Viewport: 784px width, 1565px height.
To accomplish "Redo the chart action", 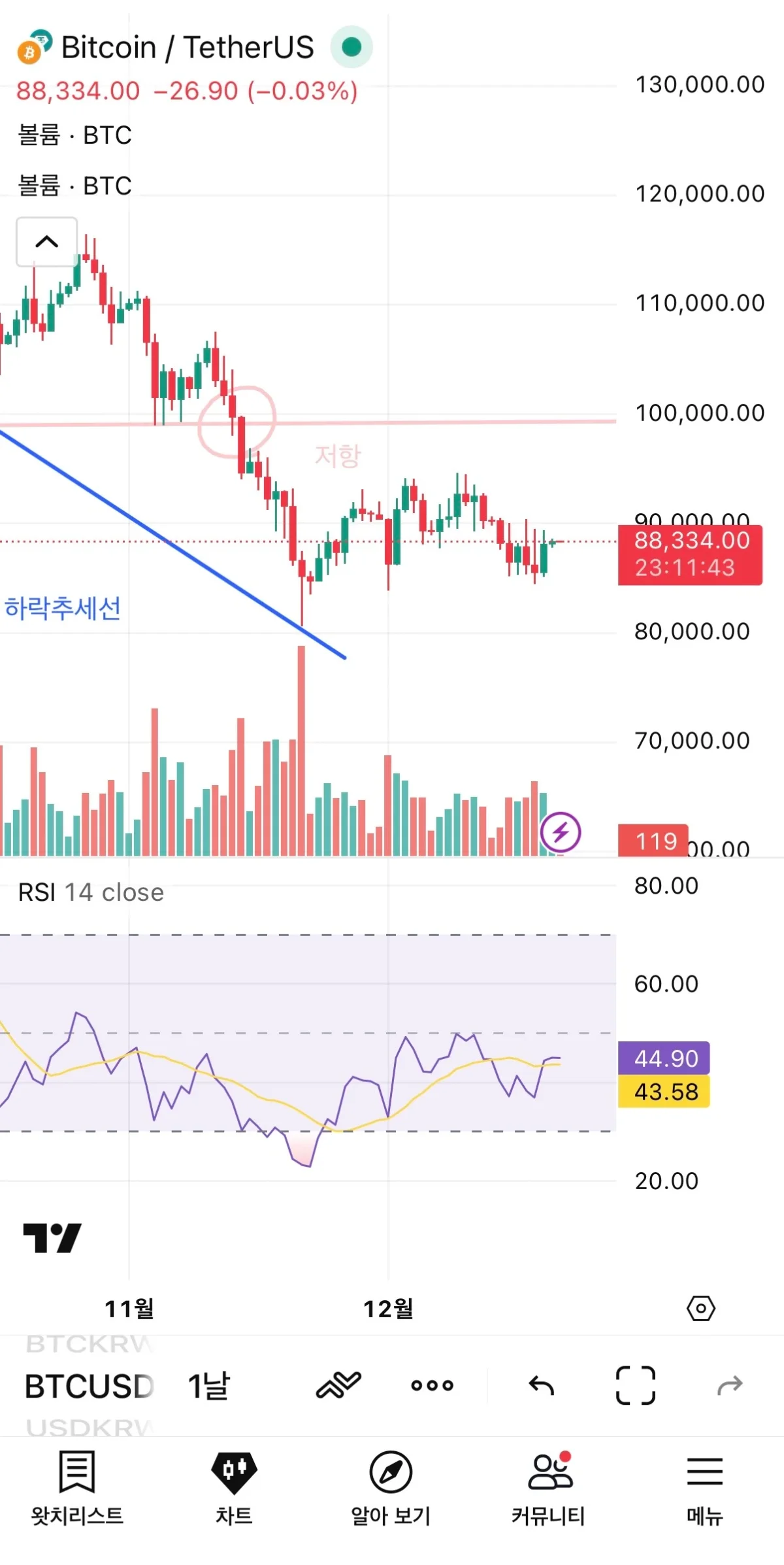I will pos(730,1385).
